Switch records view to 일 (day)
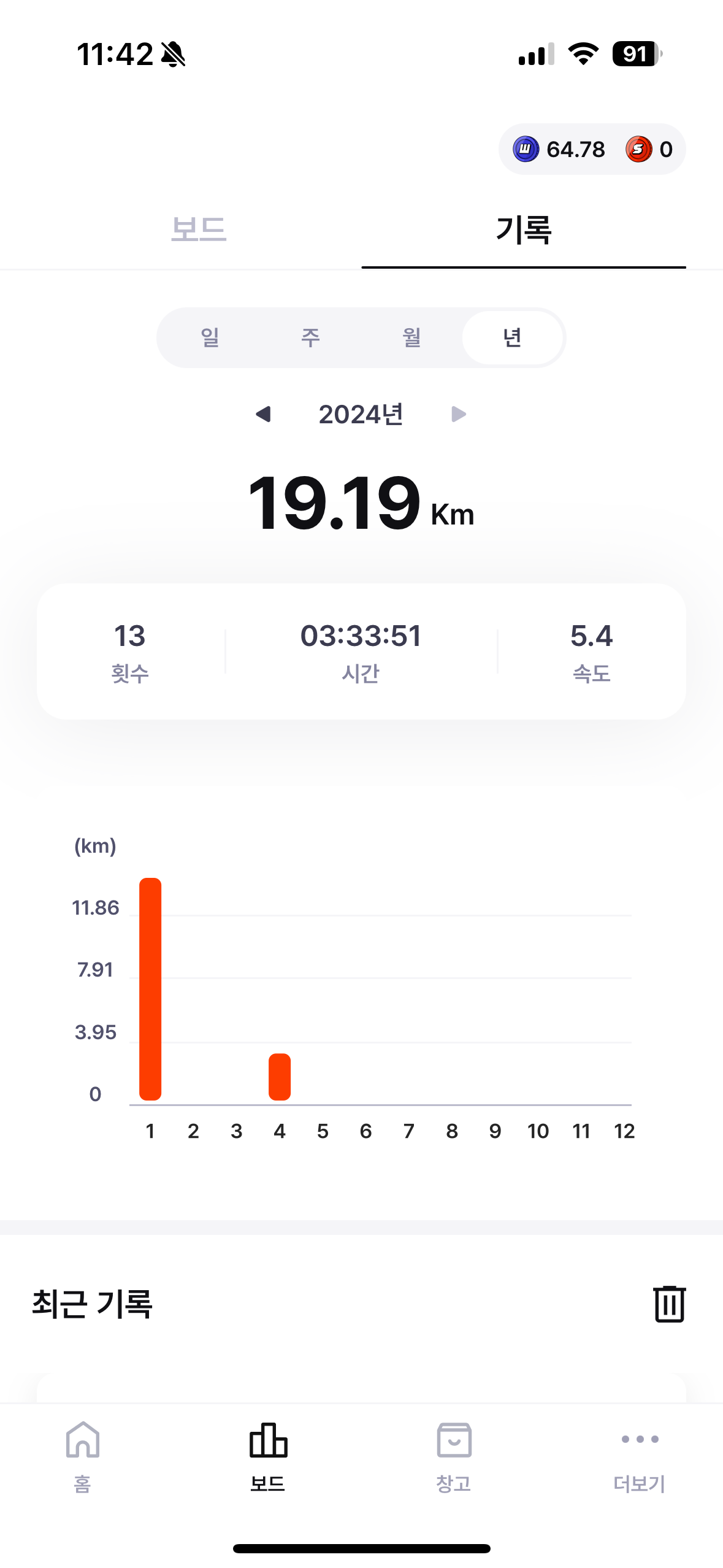 (210, 337)
